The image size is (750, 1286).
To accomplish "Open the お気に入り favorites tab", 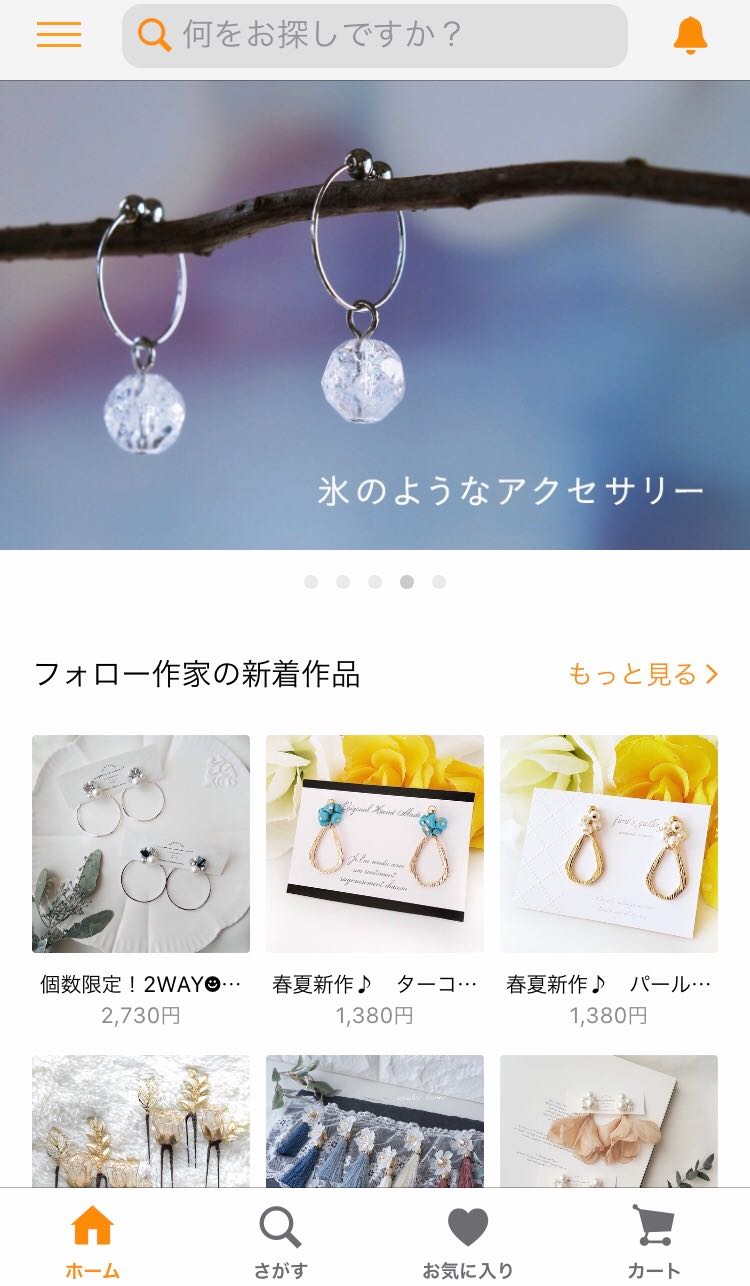I will click(x=467, y=1240).
